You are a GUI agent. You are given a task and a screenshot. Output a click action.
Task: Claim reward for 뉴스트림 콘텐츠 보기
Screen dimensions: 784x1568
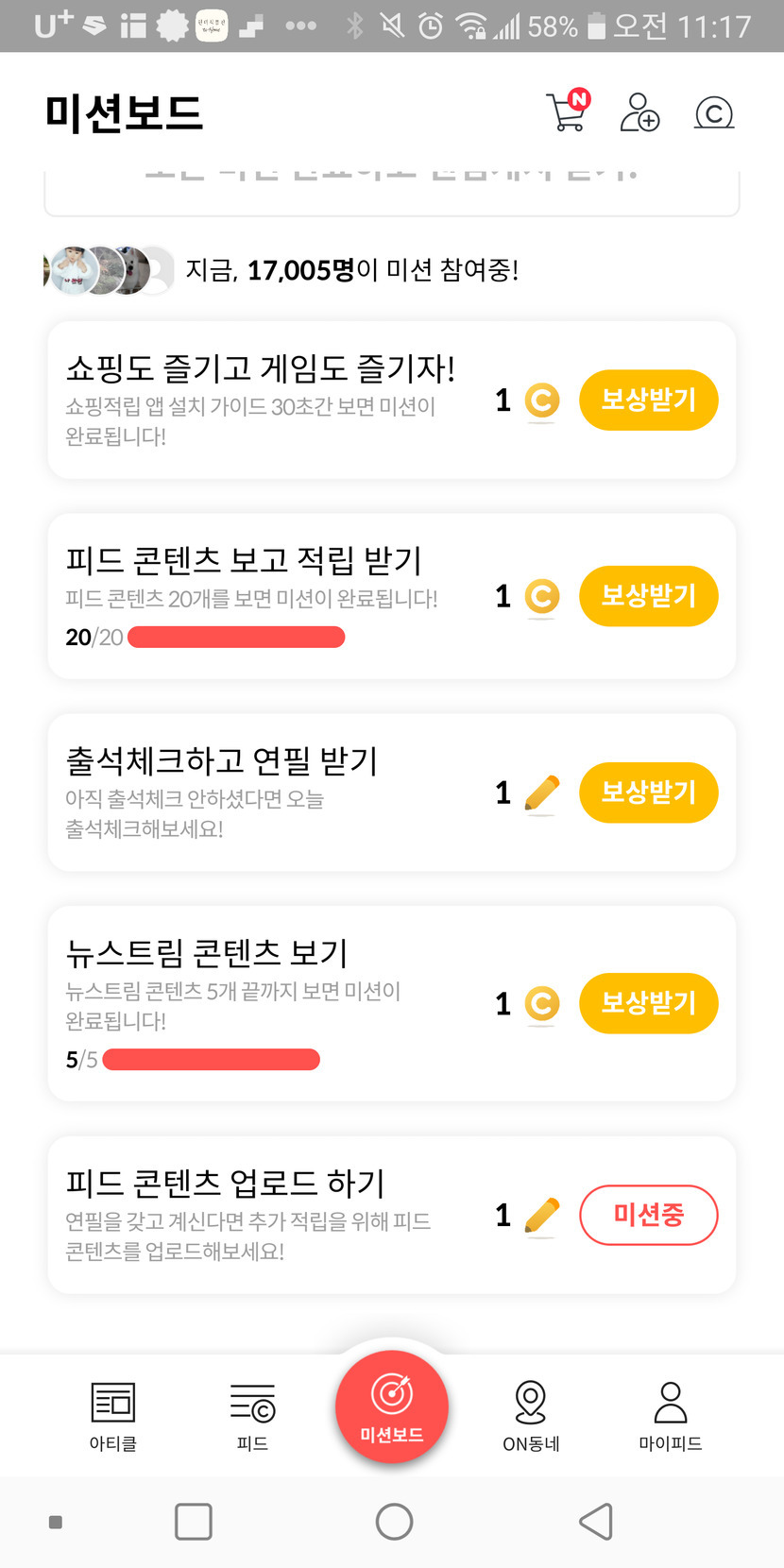pos(648,1003)
